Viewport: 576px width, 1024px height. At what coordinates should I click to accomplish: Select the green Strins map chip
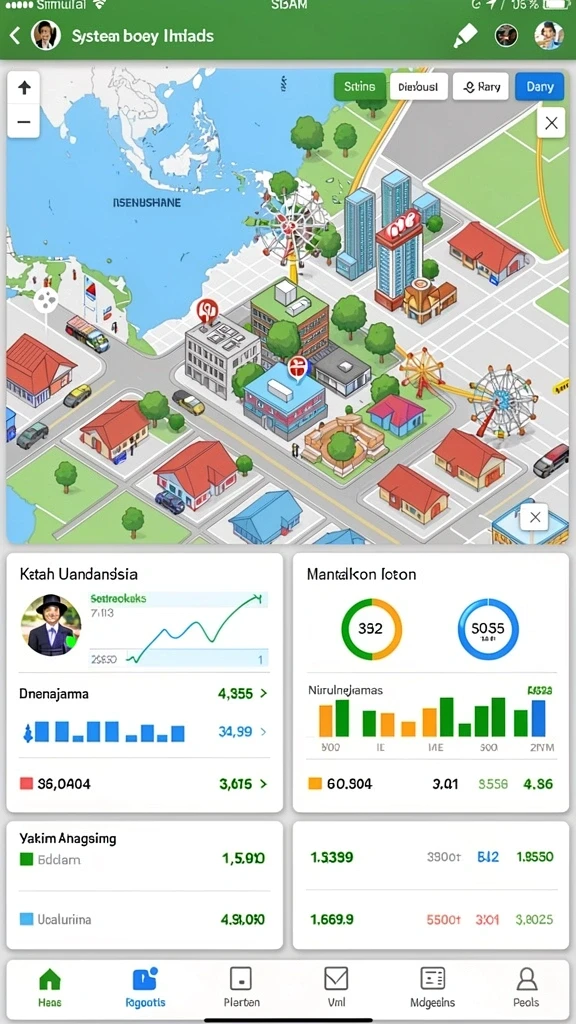pyautogui.click(x=359, y=86)
